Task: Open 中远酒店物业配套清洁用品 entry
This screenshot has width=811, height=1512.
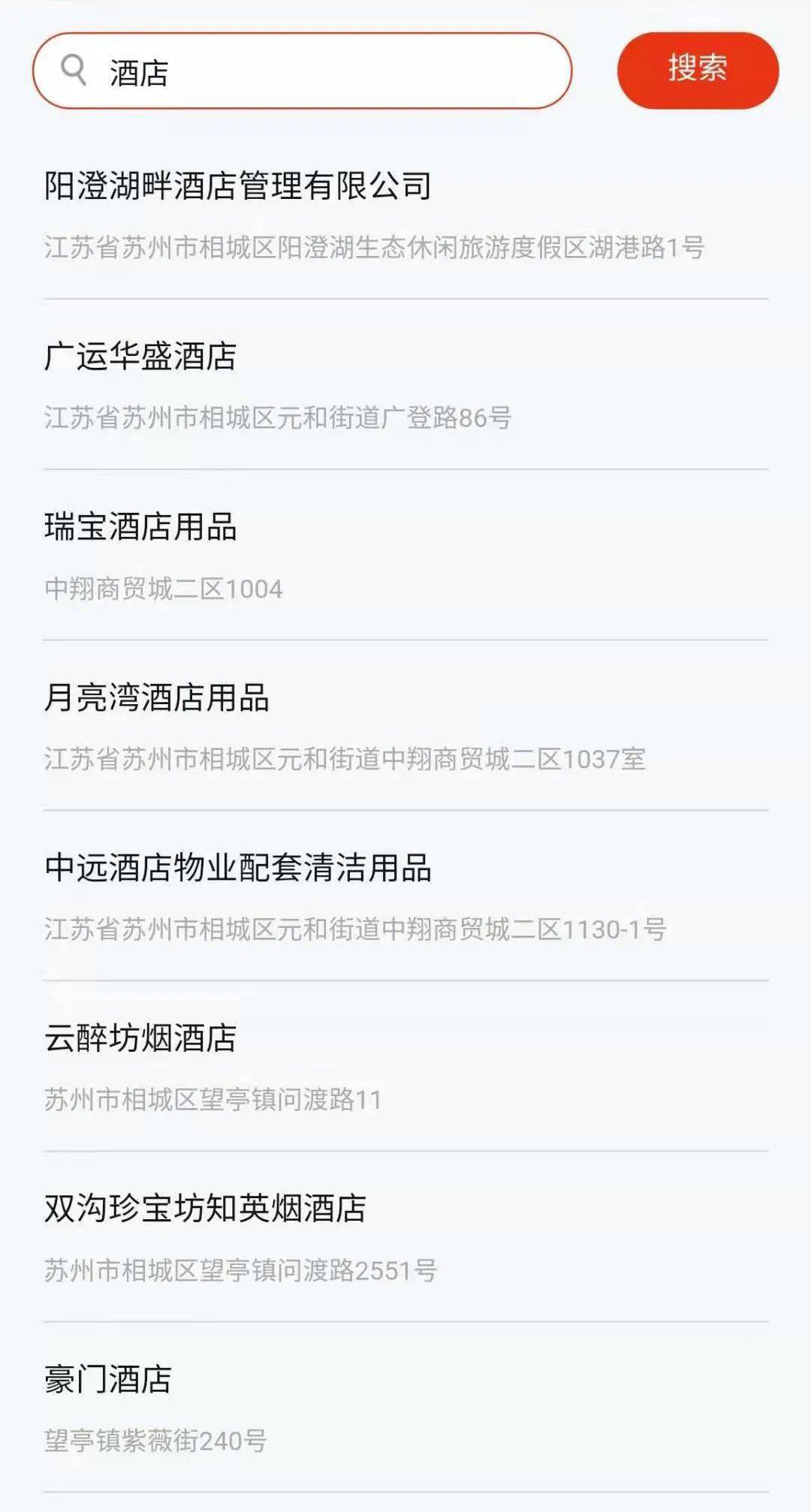Action: point(237,868)
